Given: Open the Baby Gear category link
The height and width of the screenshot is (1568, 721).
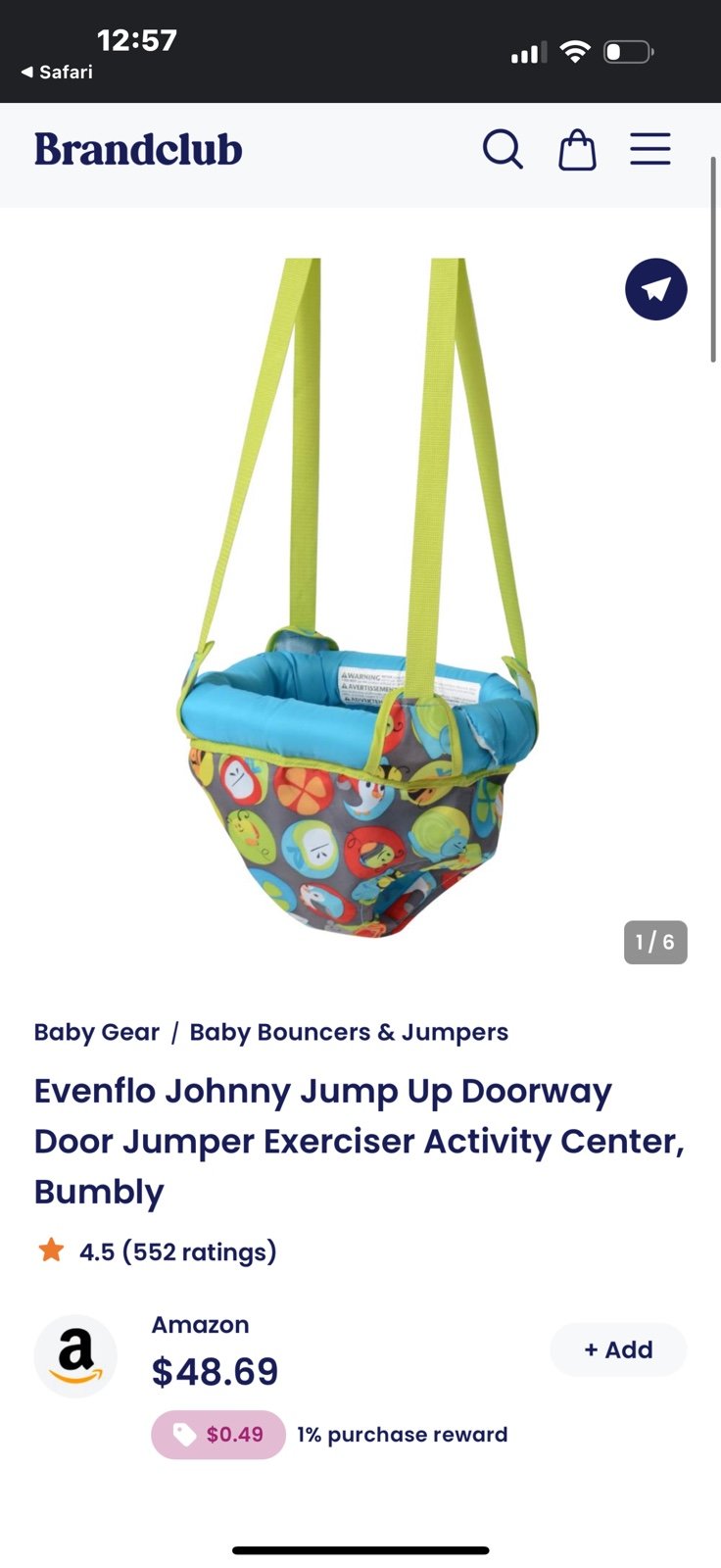Looking at the screenshot, I should (x=96, y=1032).
